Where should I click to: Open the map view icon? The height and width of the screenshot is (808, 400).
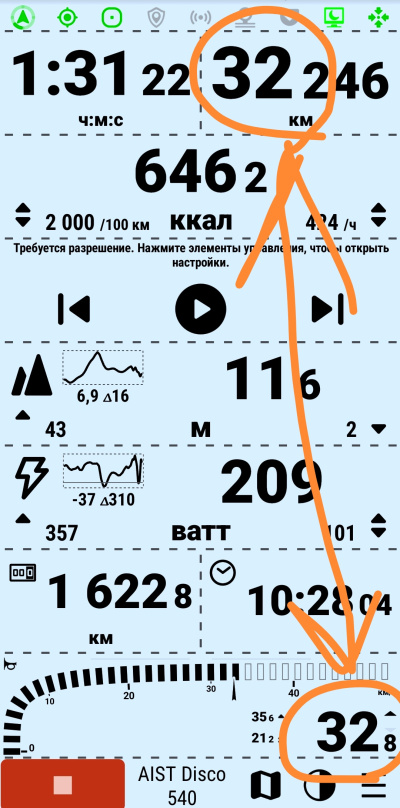[x=265, y=787]
